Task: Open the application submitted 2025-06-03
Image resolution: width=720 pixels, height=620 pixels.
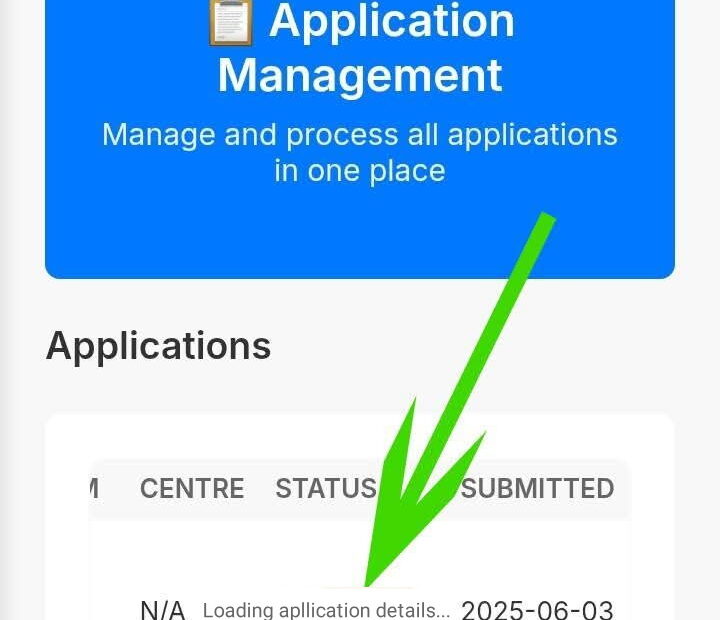Action: click(x=536, y=609)
